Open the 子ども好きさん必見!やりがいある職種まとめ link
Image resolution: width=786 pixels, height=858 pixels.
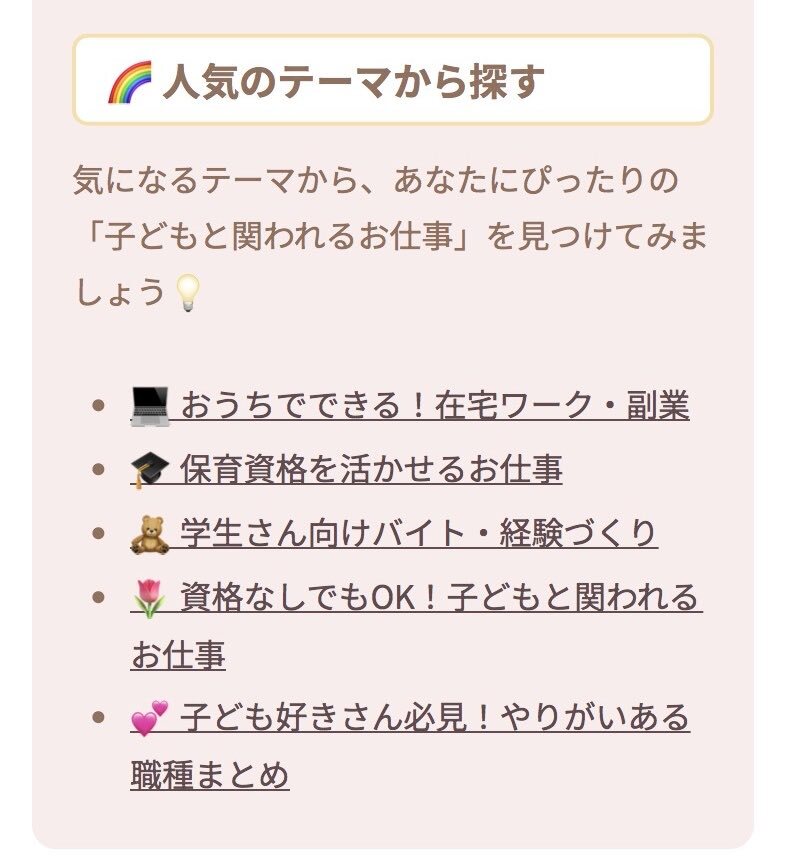click(x=410, y=718)
